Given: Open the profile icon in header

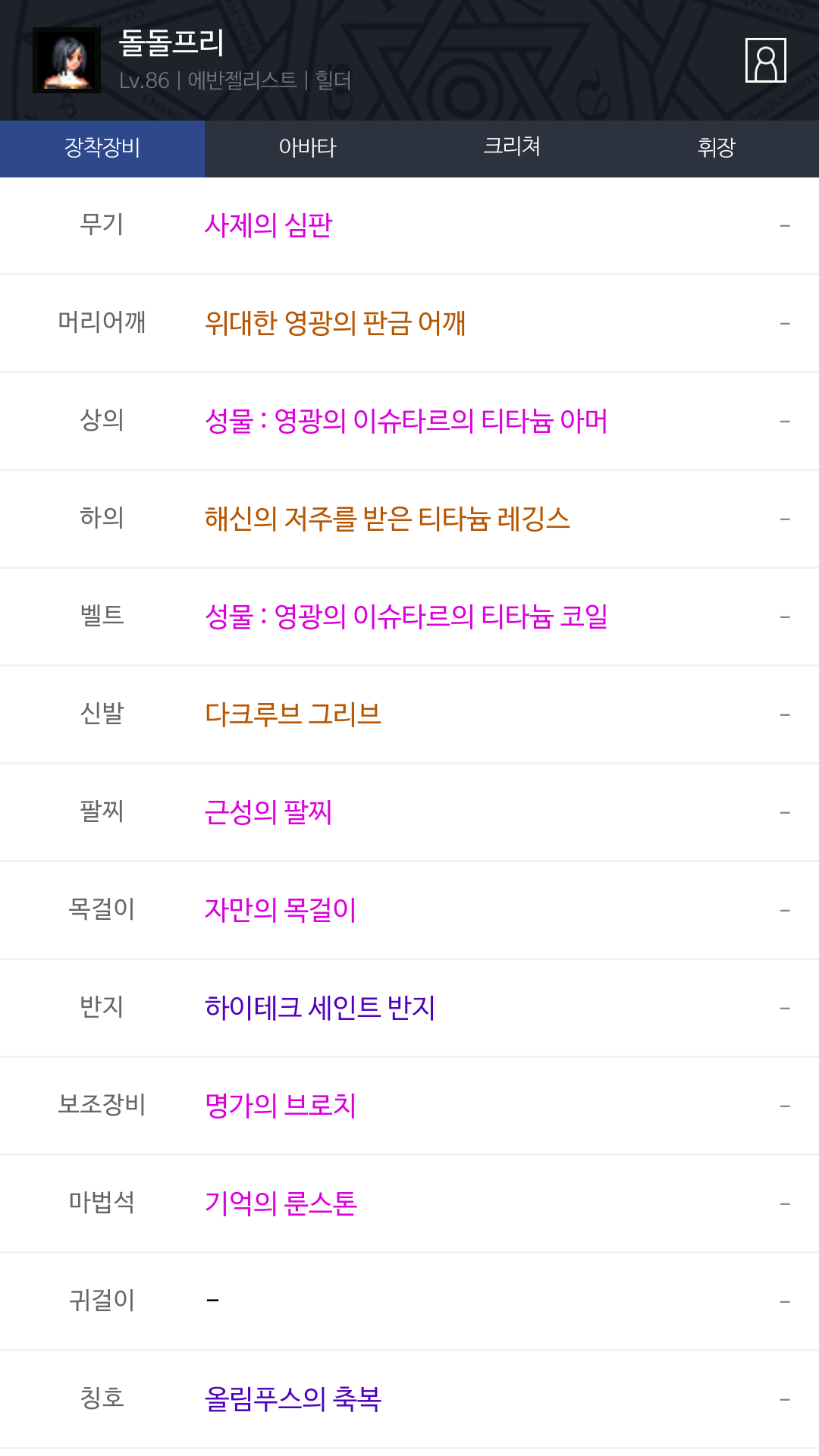Looking at the screenshot, I should coord(765,60).
